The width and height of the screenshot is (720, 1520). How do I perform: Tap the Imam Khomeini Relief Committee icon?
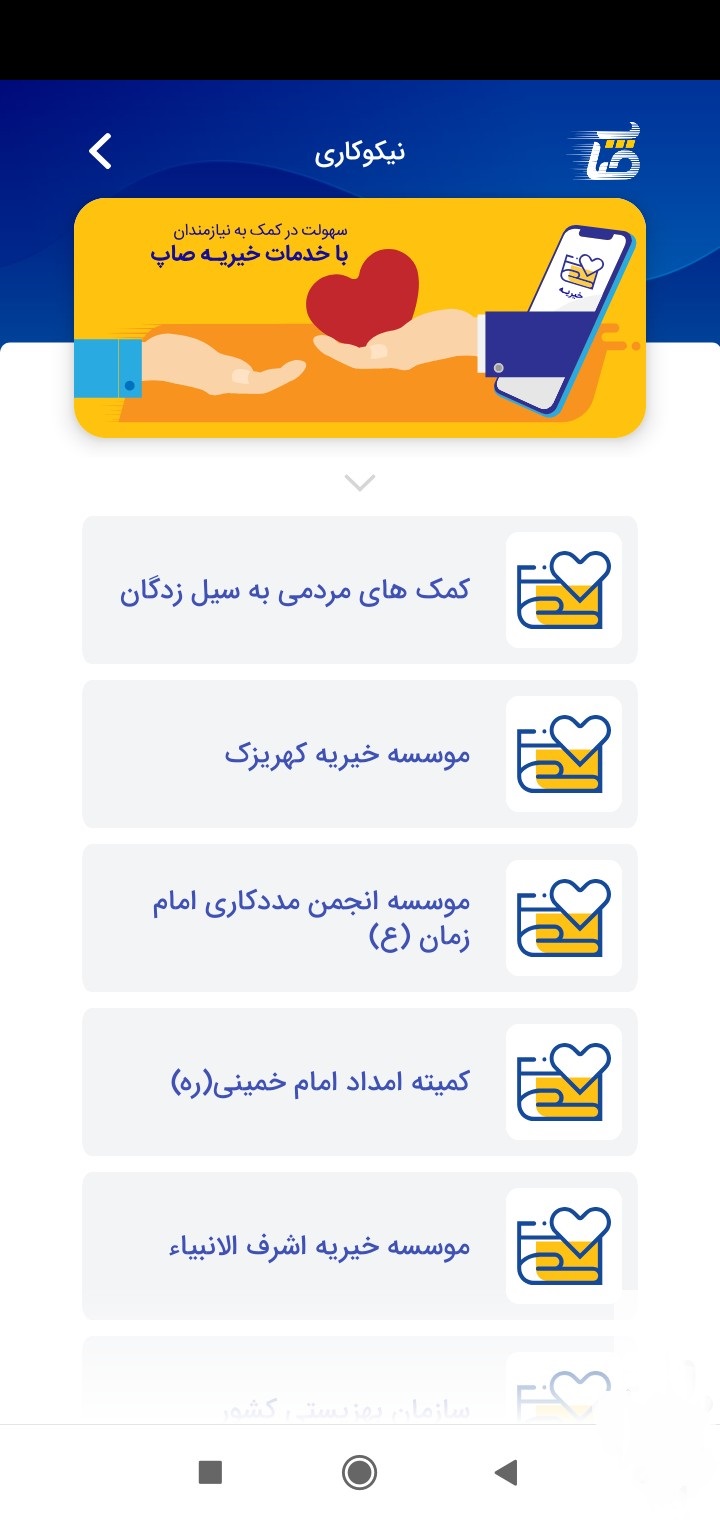click(x=564, y=1081)
